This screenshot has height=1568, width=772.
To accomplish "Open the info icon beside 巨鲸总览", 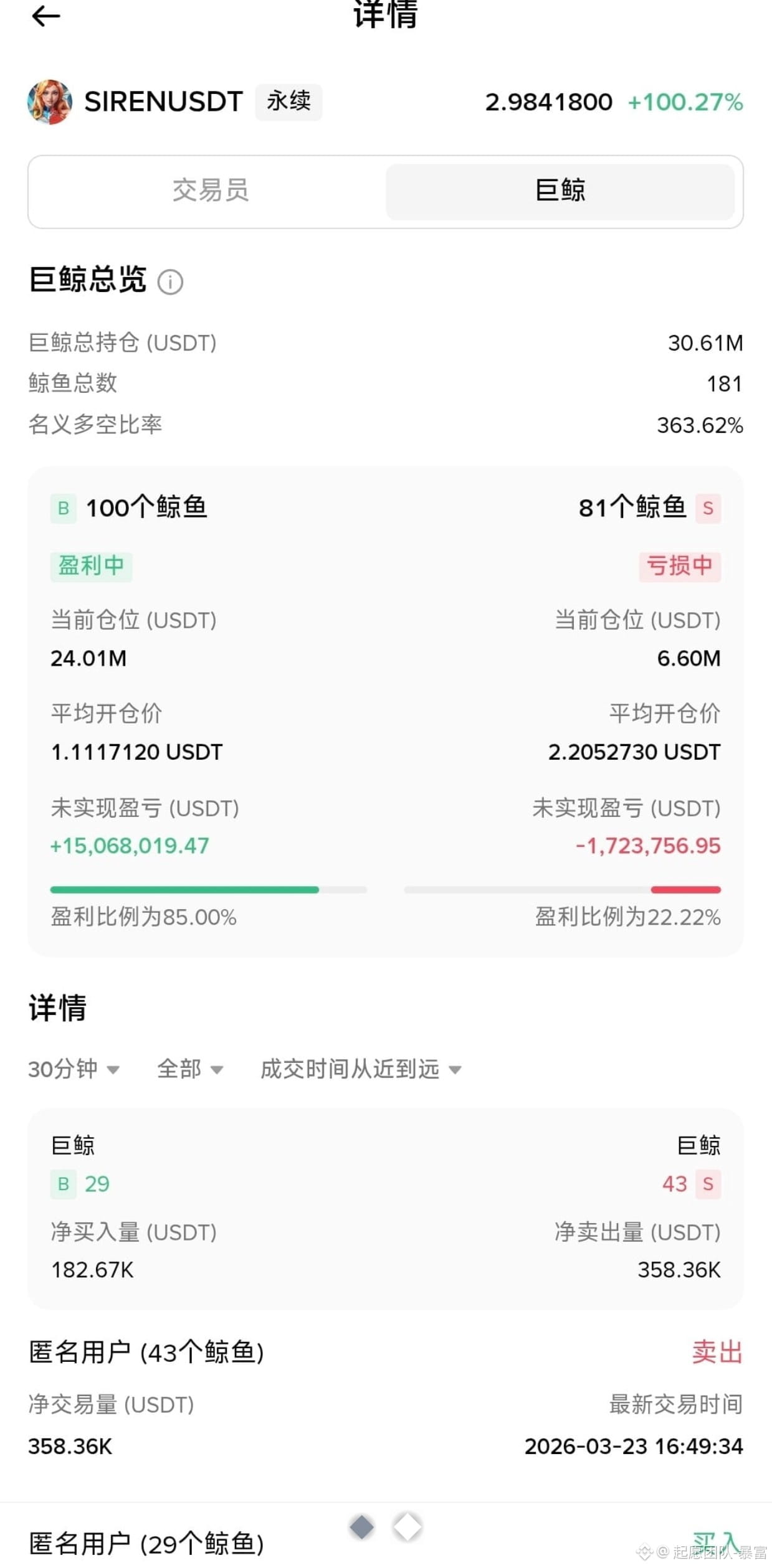I will point(170,282).
